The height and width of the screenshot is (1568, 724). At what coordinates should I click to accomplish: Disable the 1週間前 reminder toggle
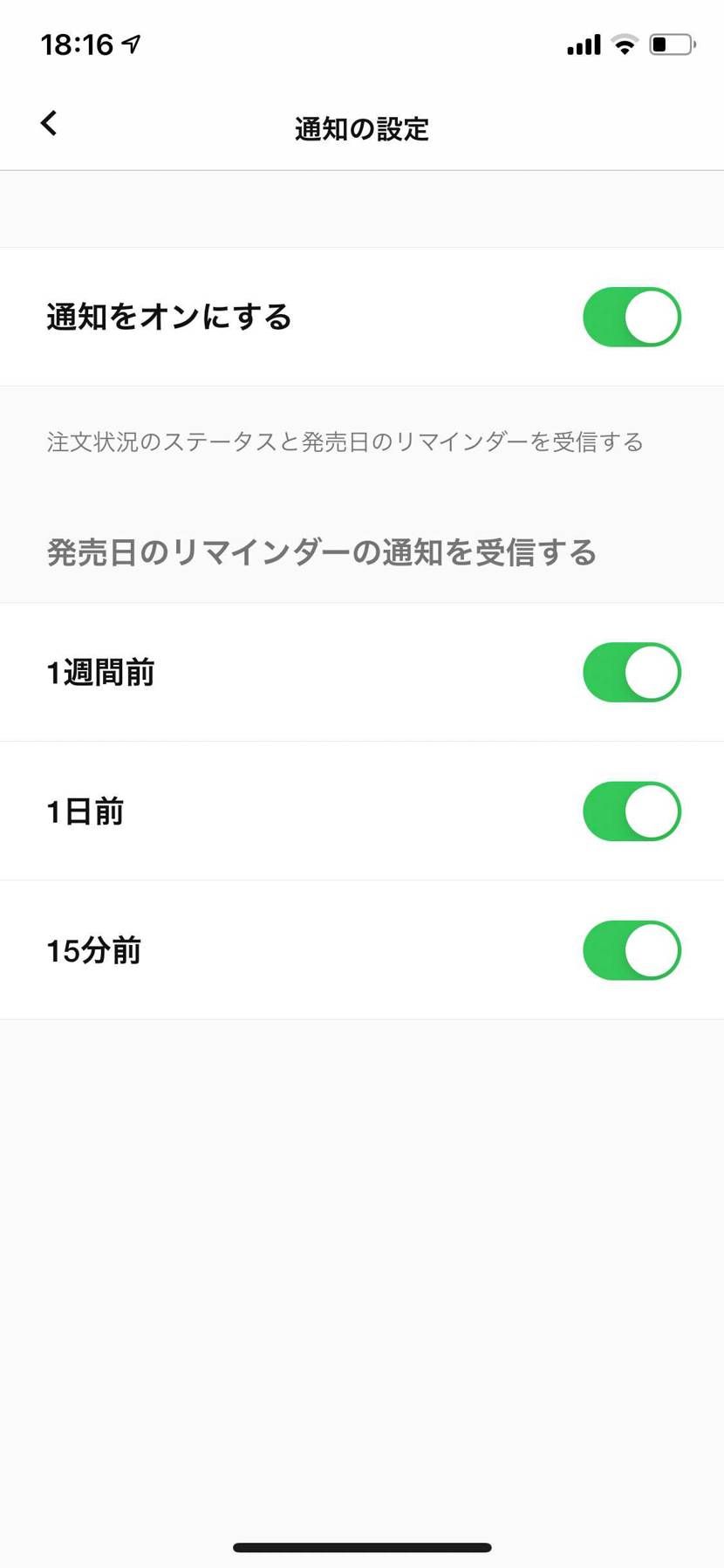click(632, 672)
